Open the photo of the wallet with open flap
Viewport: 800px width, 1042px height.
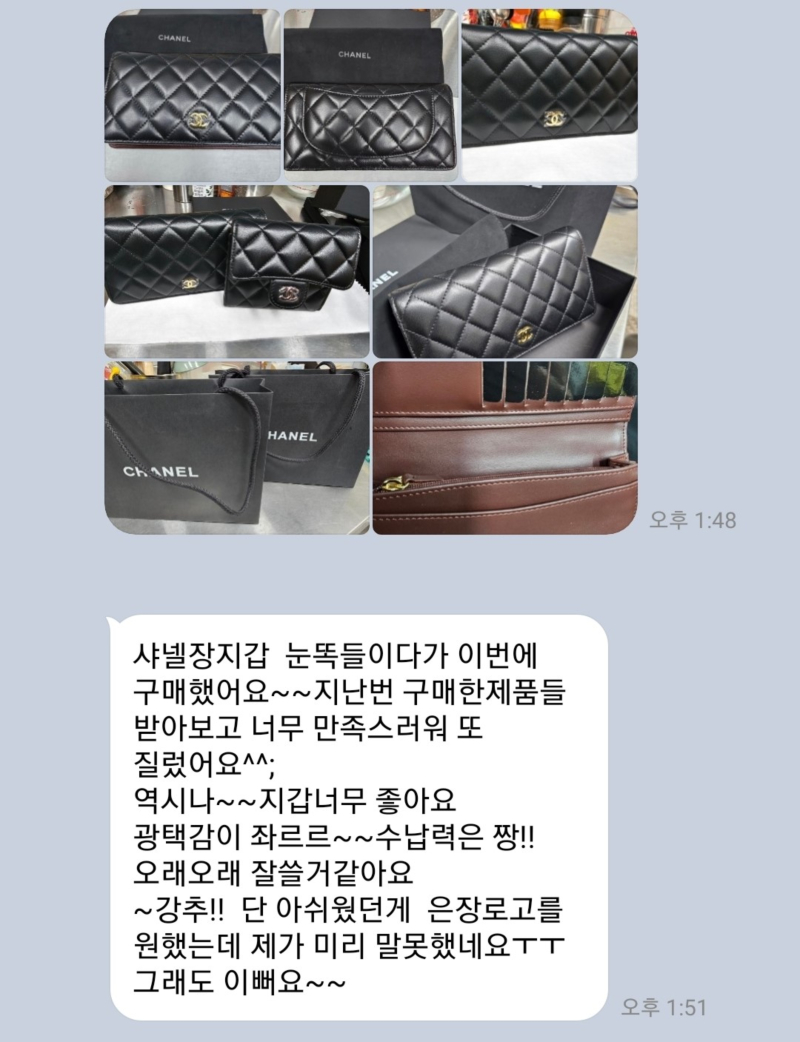point(369,96)
